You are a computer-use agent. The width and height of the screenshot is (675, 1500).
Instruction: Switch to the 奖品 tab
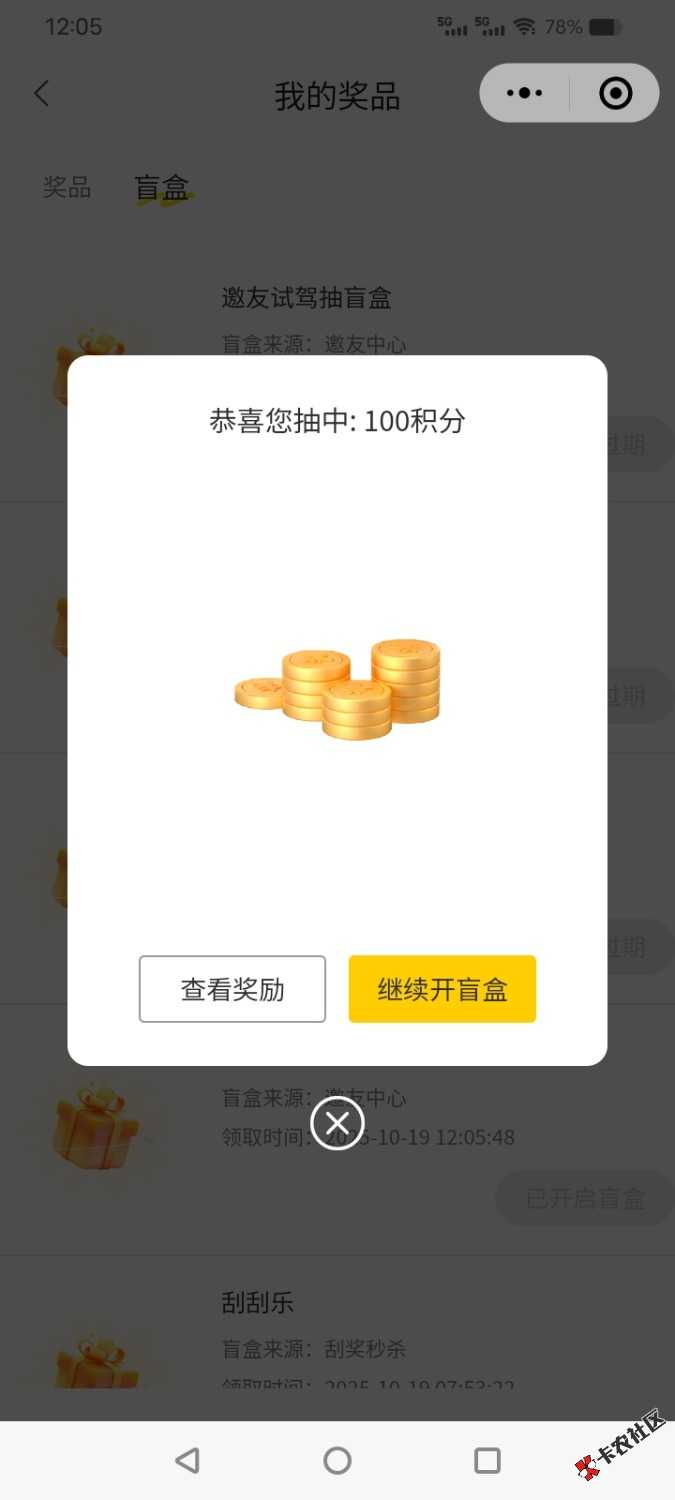[67, 187]
